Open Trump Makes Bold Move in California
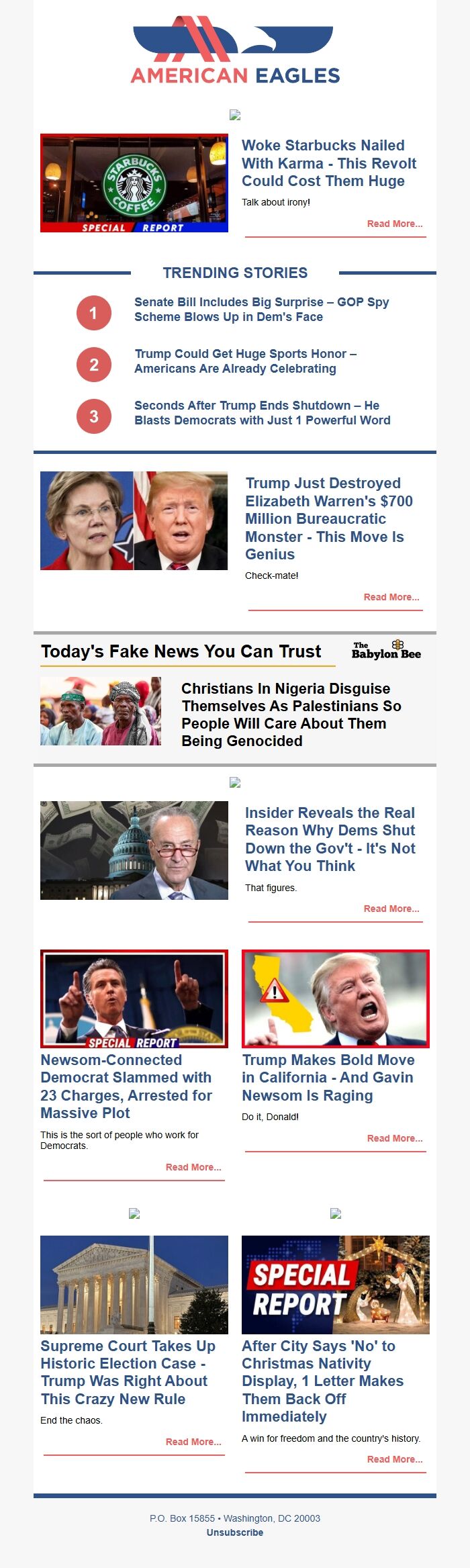 [x=328, y=1077]
